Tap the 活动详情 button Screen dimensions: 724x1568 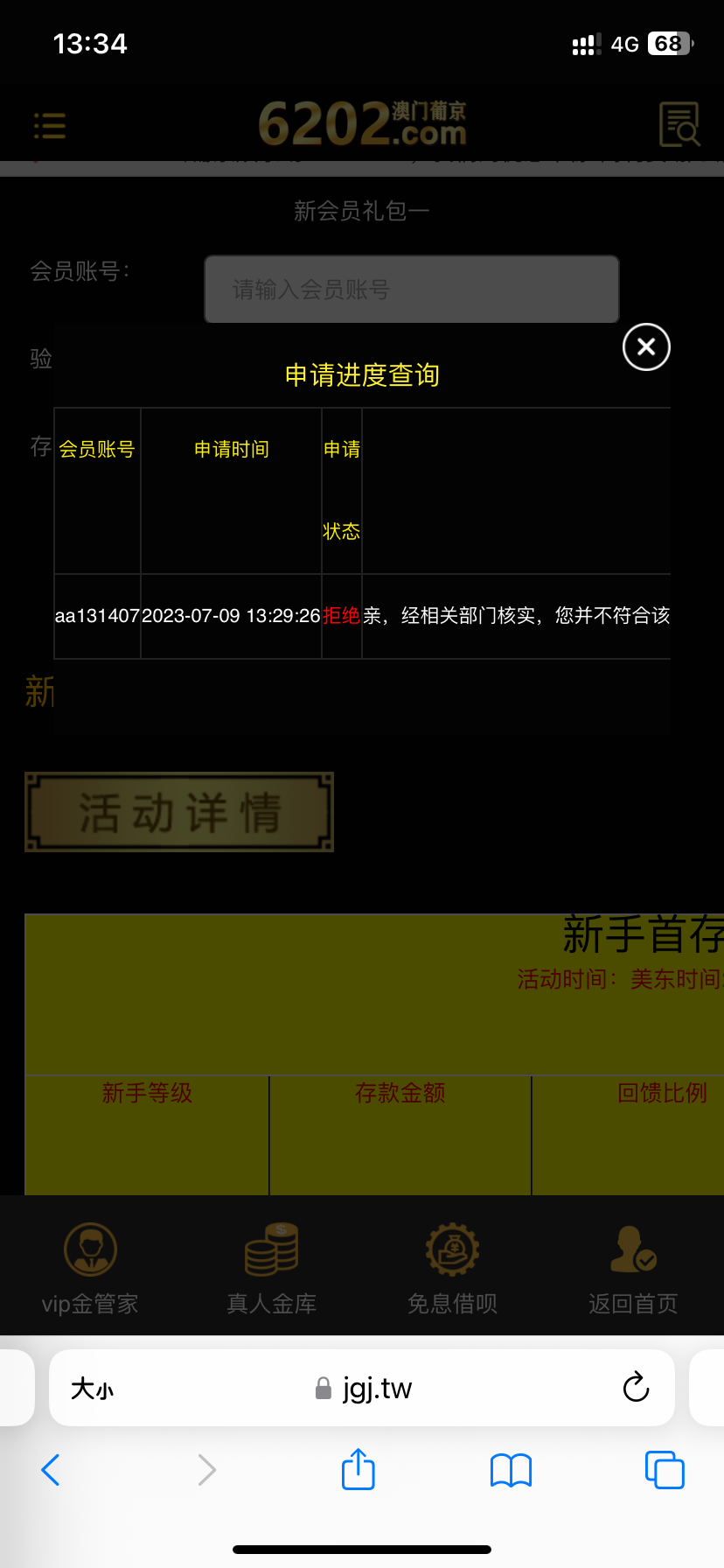click(179, 812)
